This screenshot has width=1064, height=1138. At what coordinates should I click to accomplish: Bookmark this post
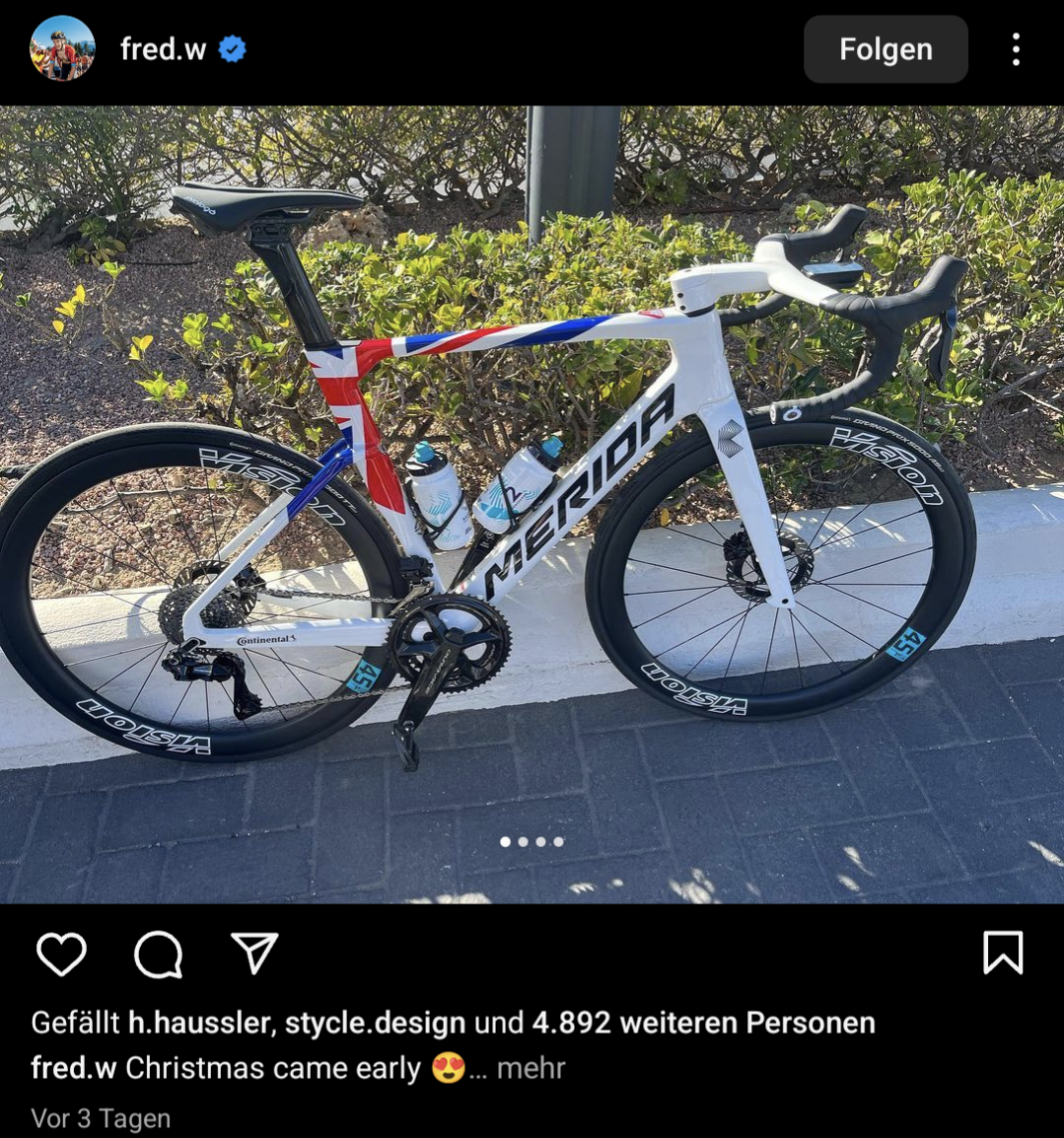point(1002,954)
